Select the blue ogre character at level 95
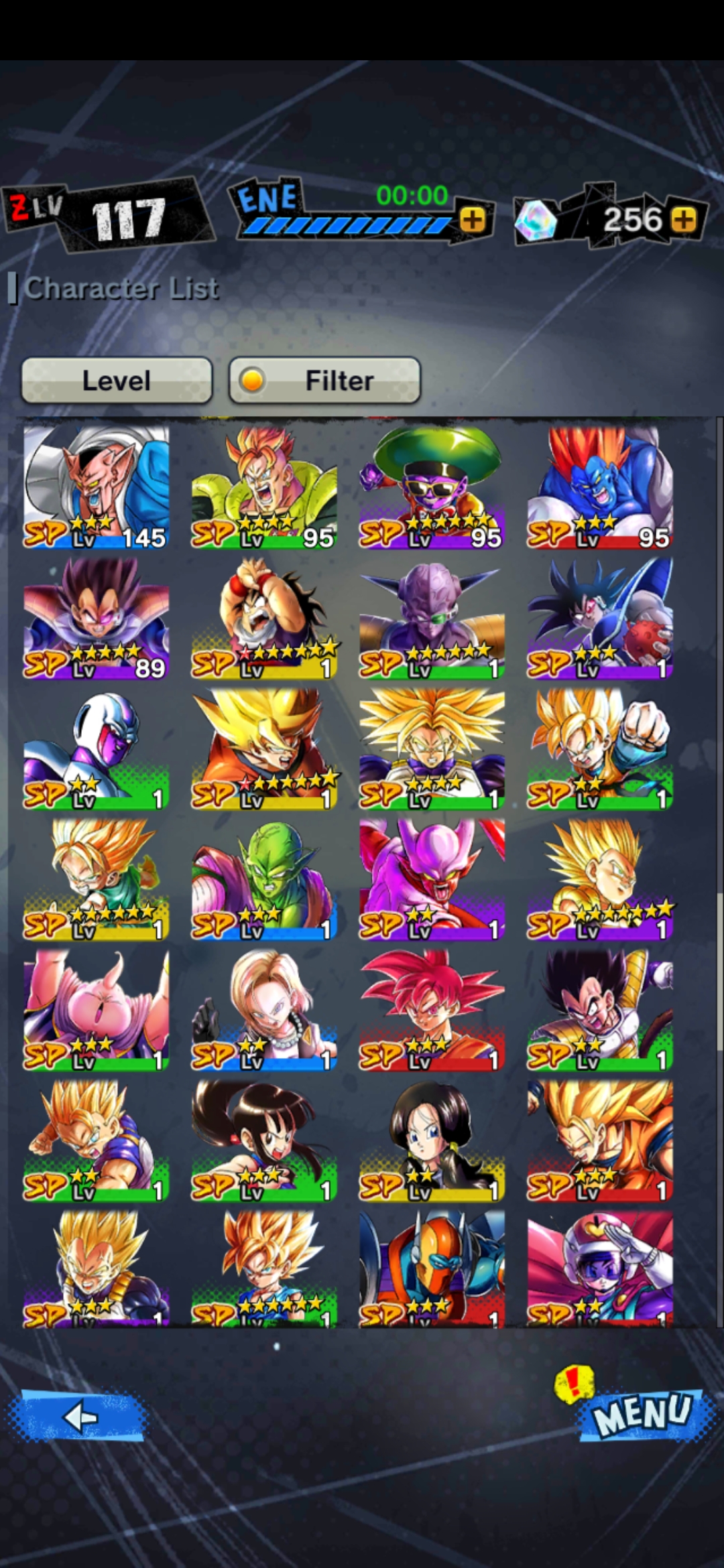This screenshot has width=724, height=1568. (599, 487)
